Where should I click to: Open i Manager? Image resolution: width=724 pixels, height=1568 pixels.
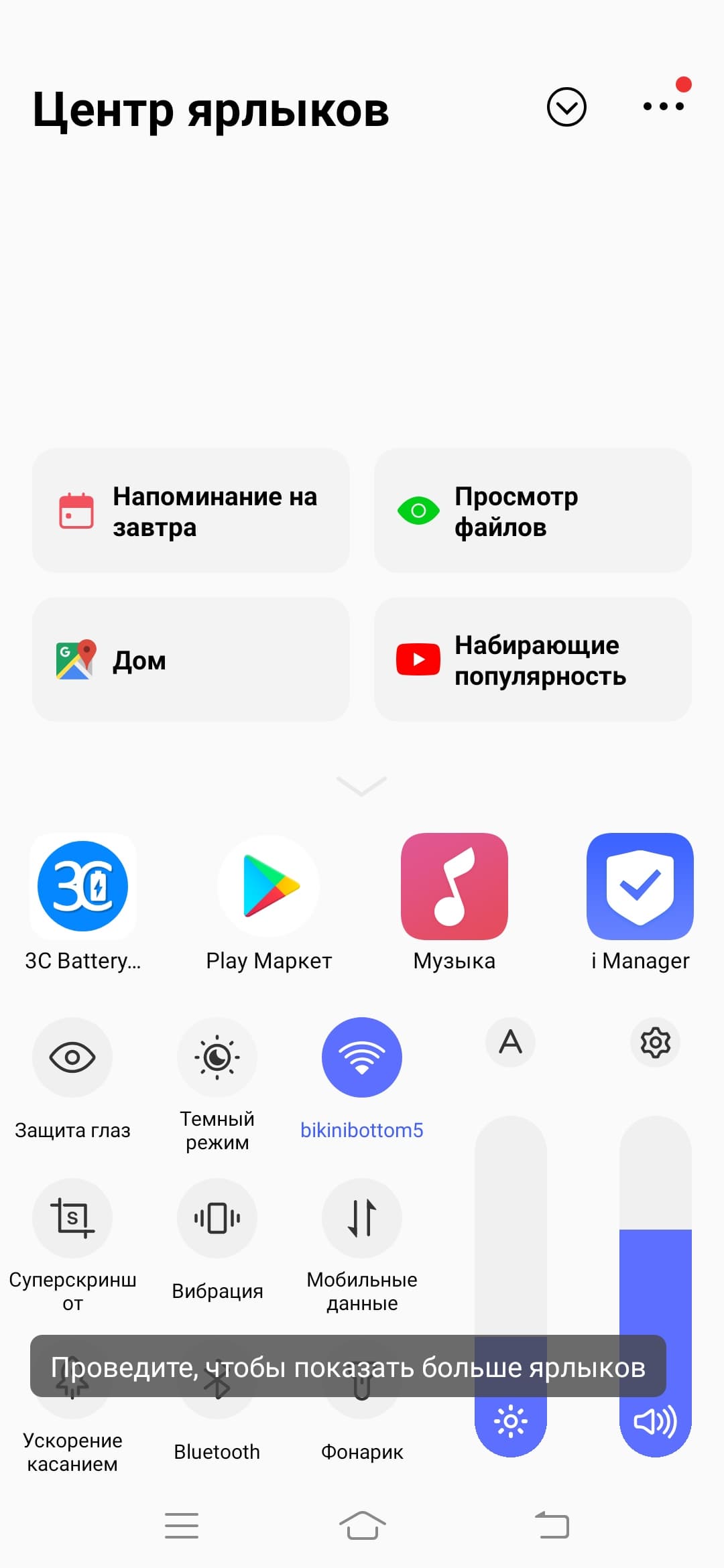(x=640, y=886)
